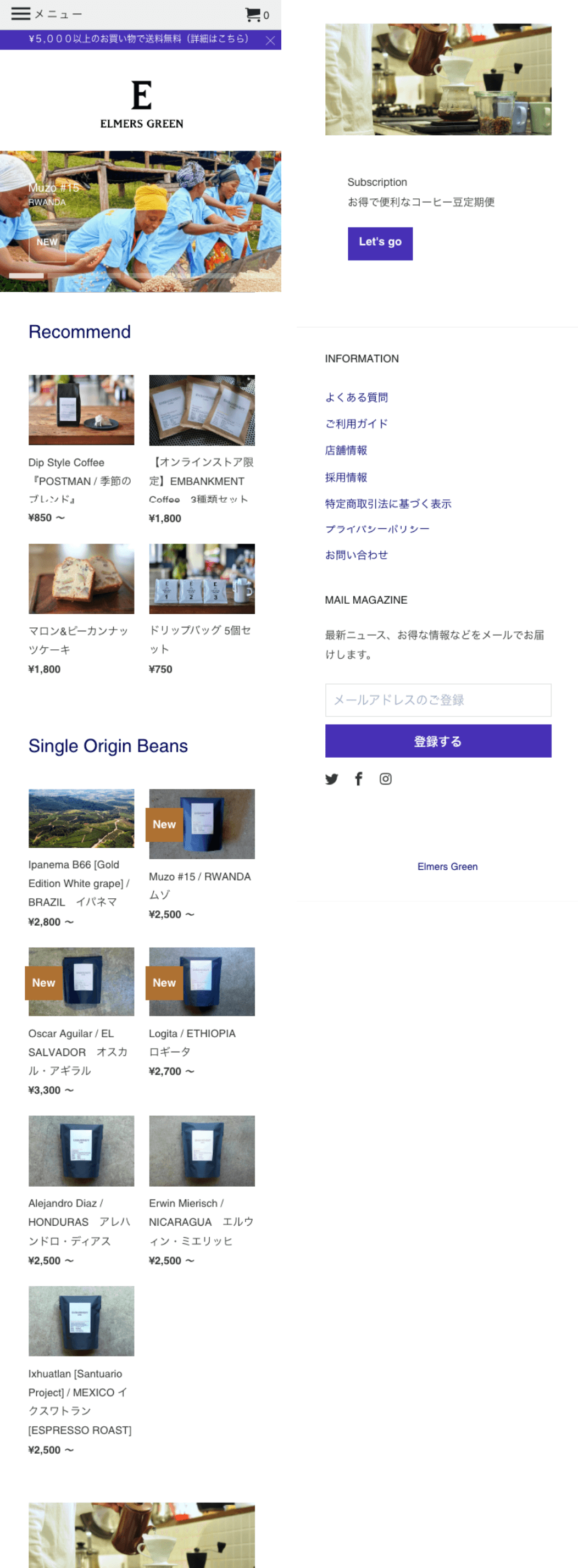View the EMBANKMENT Coffee 3種類セット product

coord(202,410)
